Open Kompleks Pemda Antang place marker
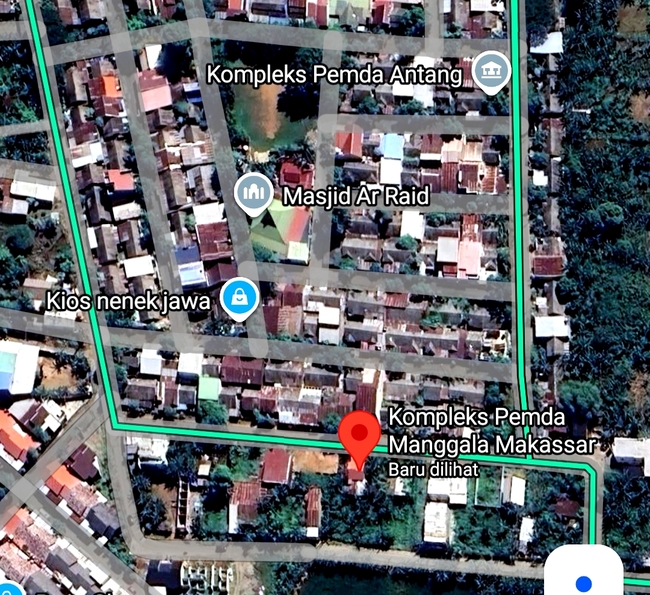Viewport: 650px width, 595px height. click(491, 72)
